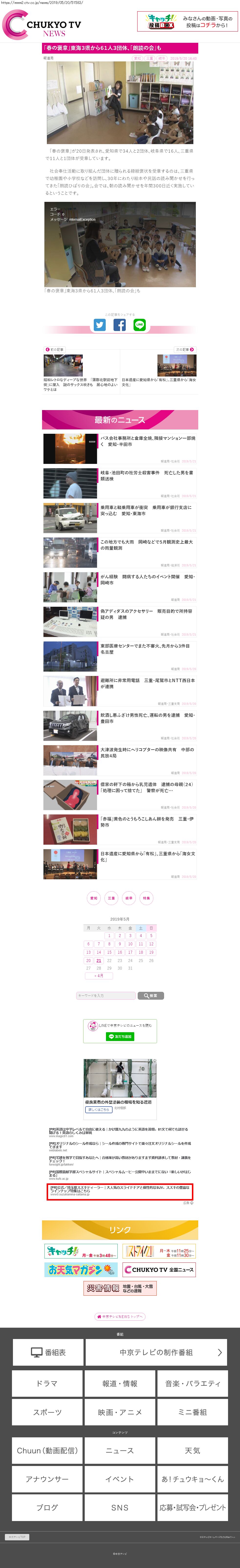Share this article on Facebook
Image resolution: width=240 pixels, height=1568 pixels.
pos(120,324)
